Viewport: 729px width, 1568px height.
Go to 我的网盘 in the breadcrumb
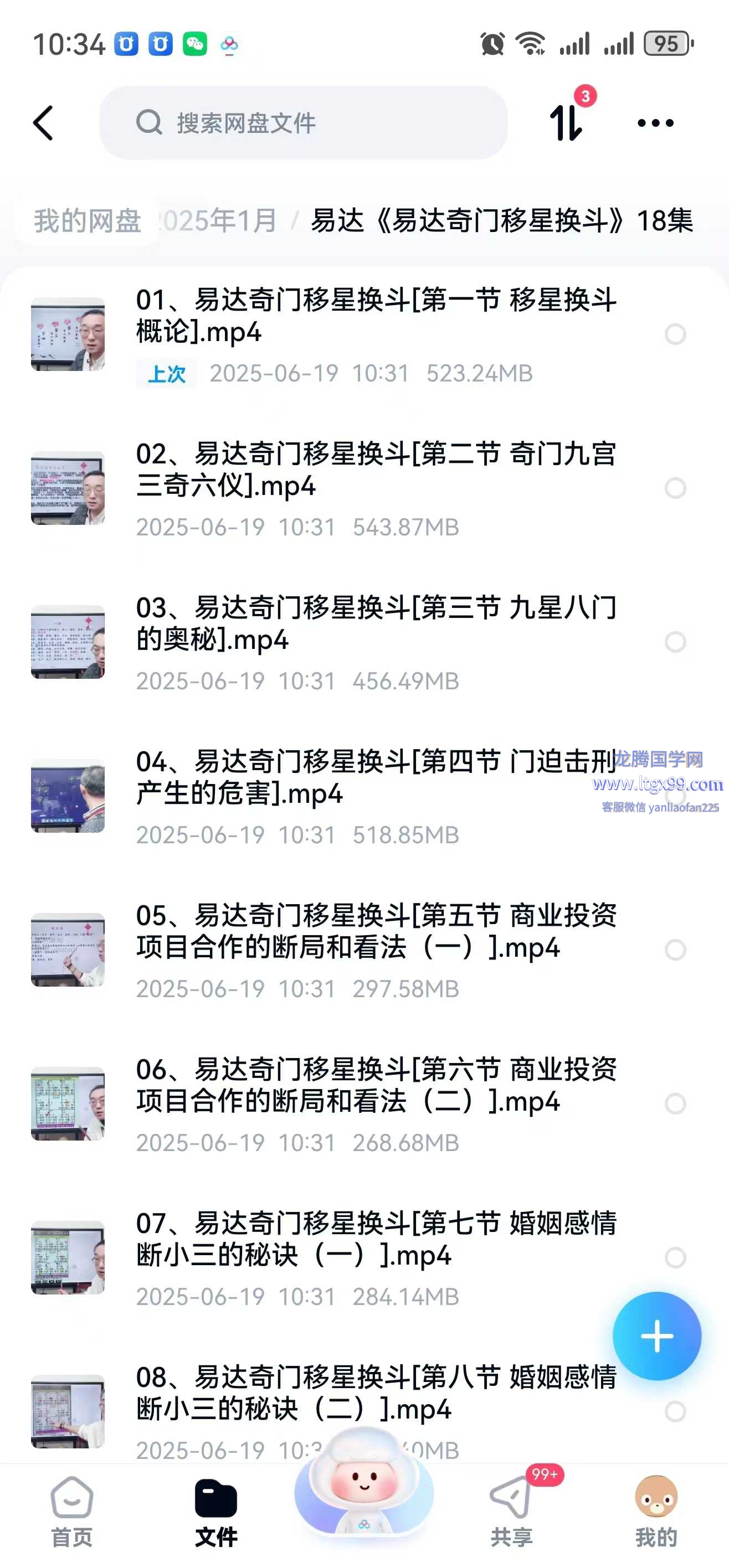[x=87, y=220]
